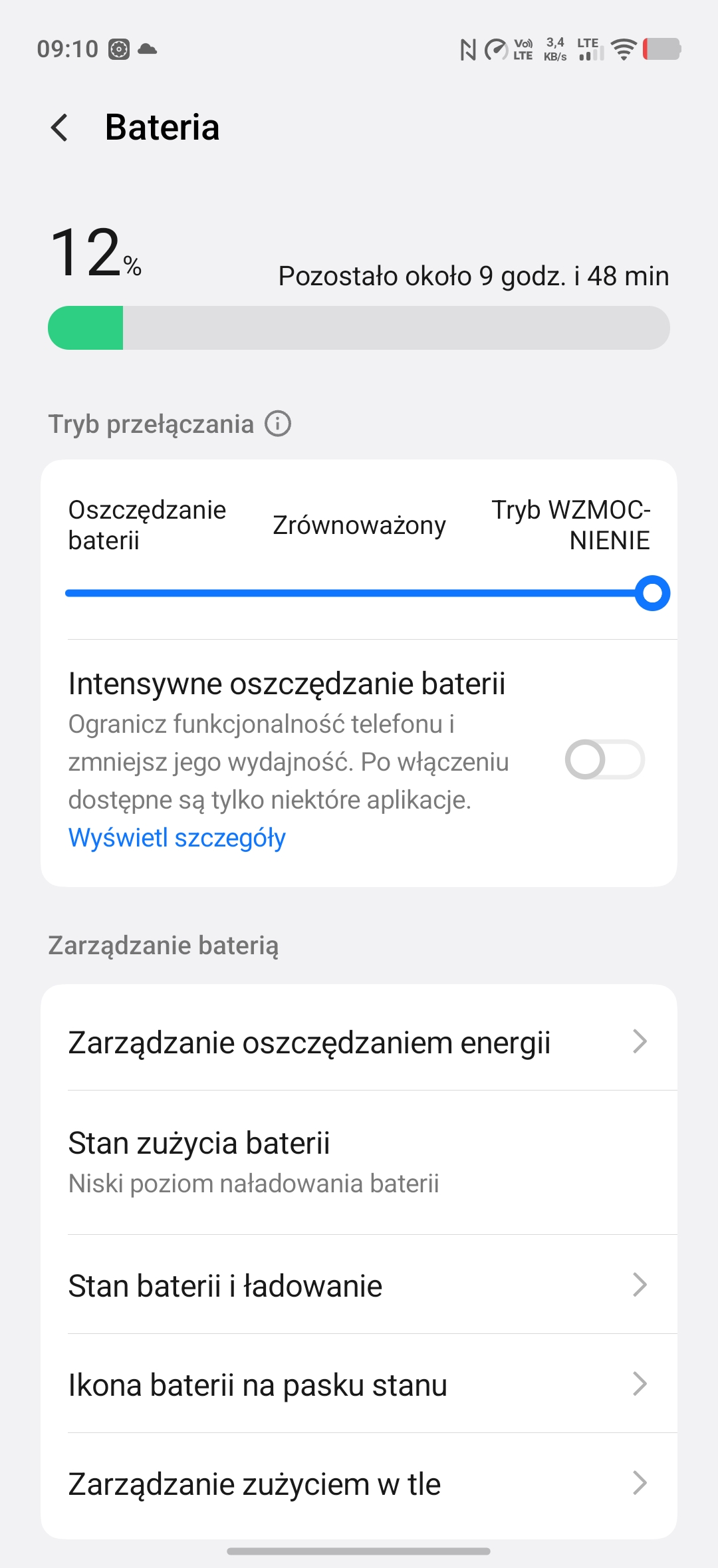
Task: Open info icon next to Tryb przełączania
Action: (x=278, y=424)
